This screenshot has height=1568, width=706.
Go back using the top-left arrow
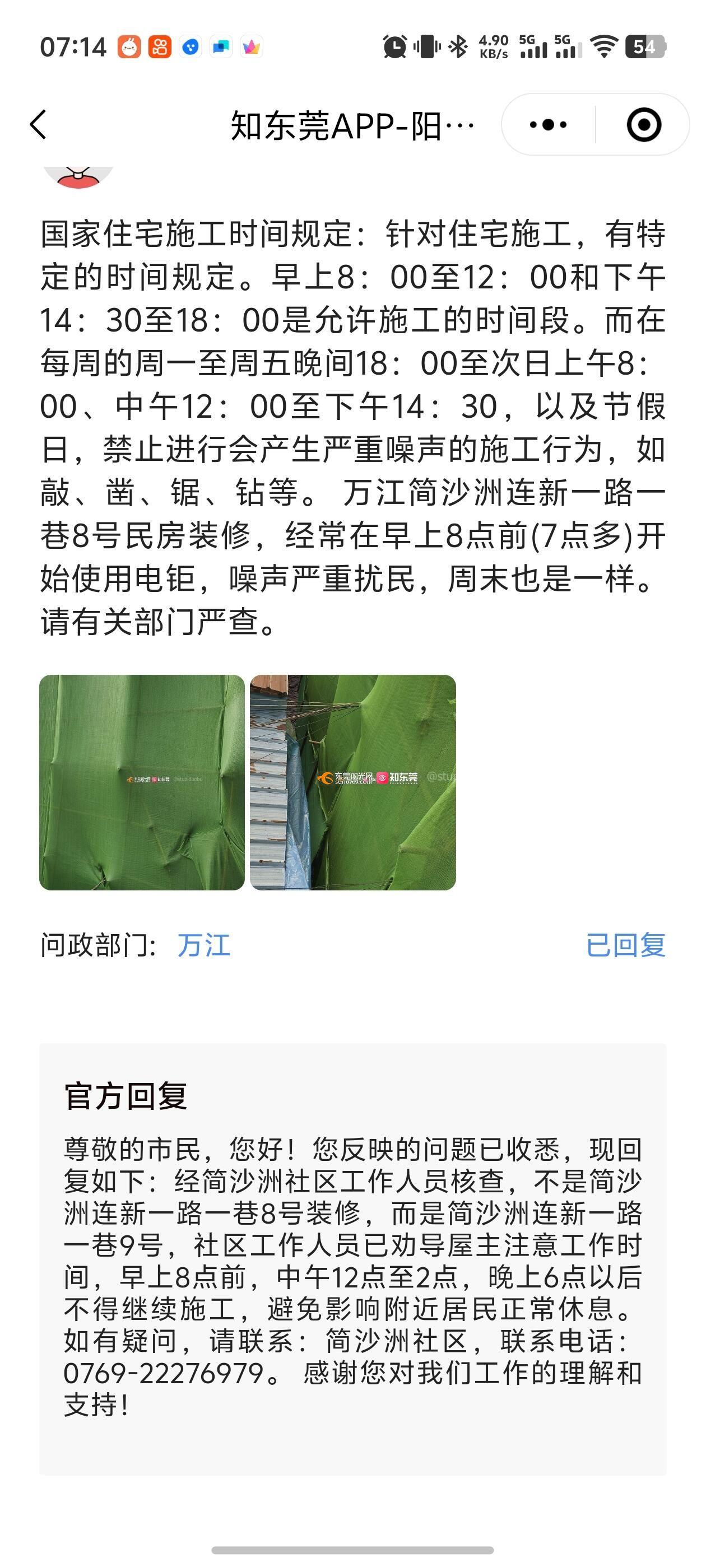[38, 125]
